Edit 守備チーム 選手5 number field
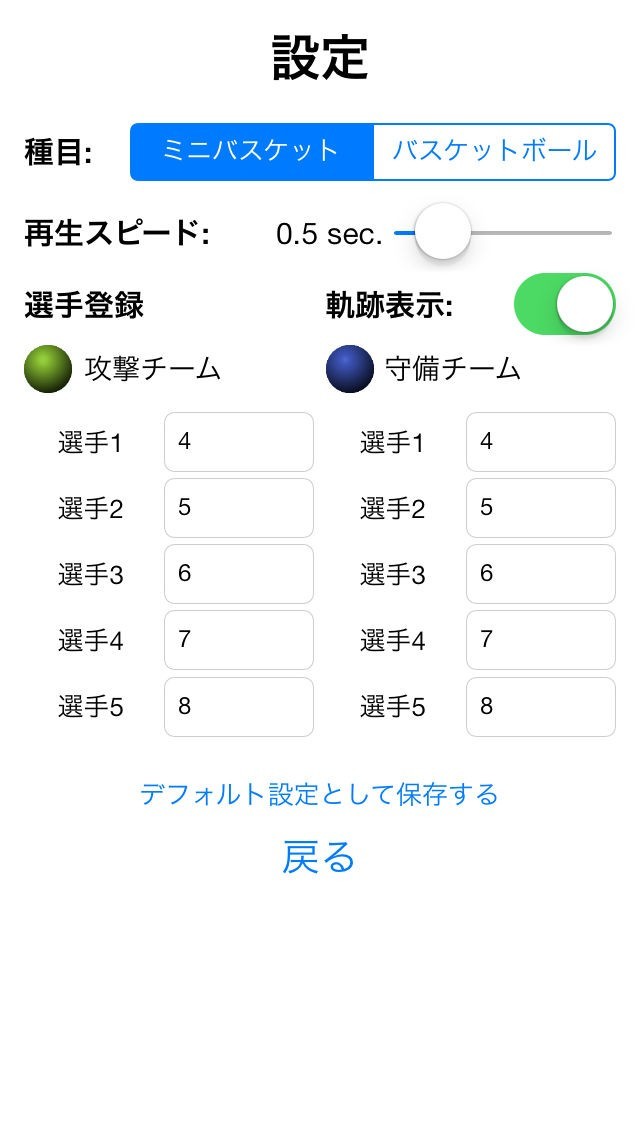Viewport: 640px width, 1136px height. (540, 707)
